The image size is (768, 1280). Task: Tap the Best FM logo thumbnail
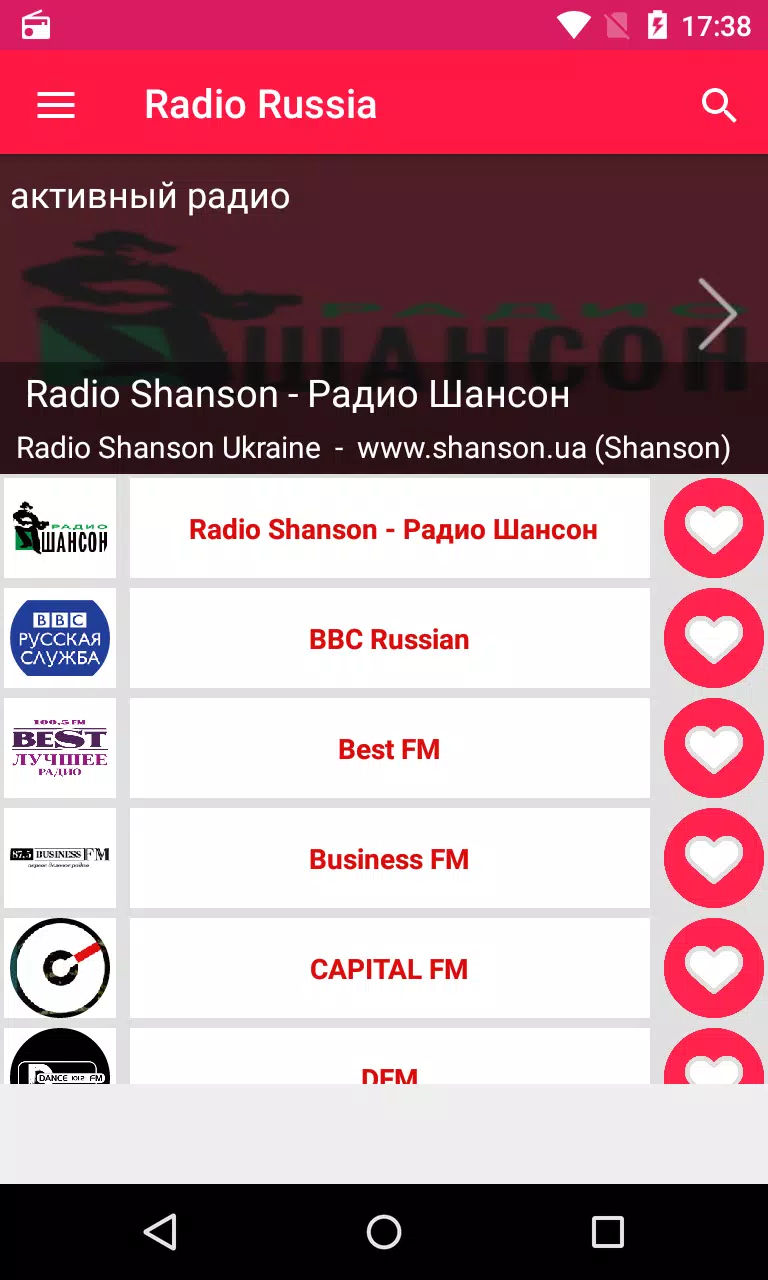coord(60,748)
